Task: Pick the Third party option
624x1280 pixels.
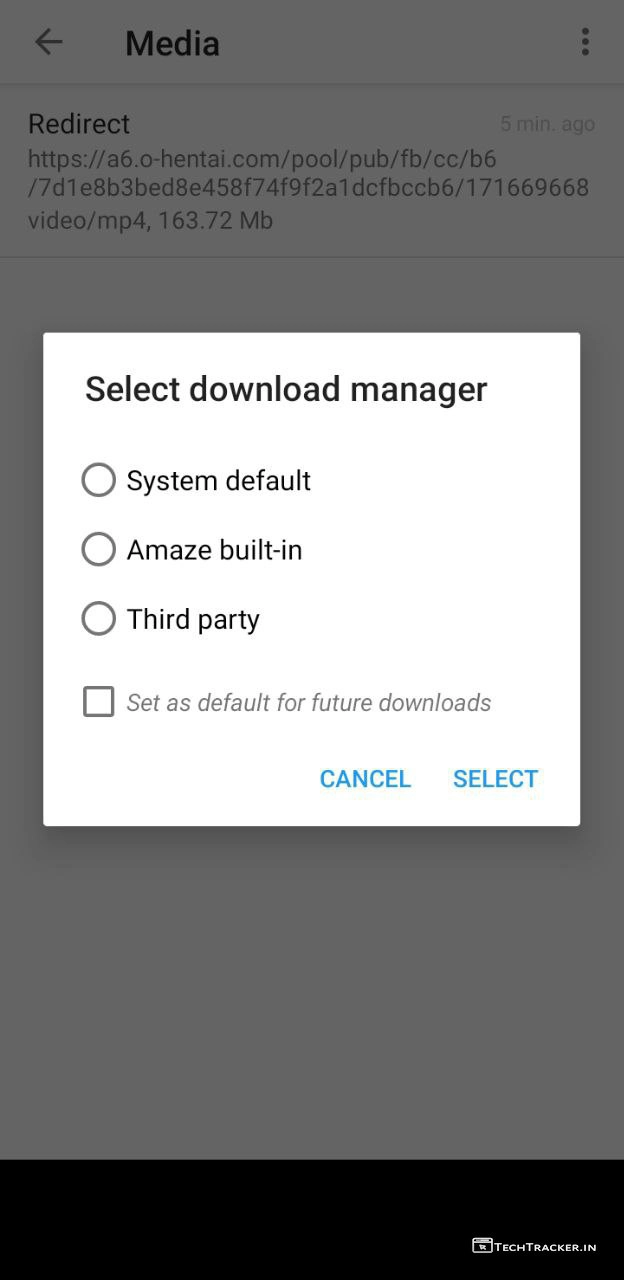Action: coord(99,619)
